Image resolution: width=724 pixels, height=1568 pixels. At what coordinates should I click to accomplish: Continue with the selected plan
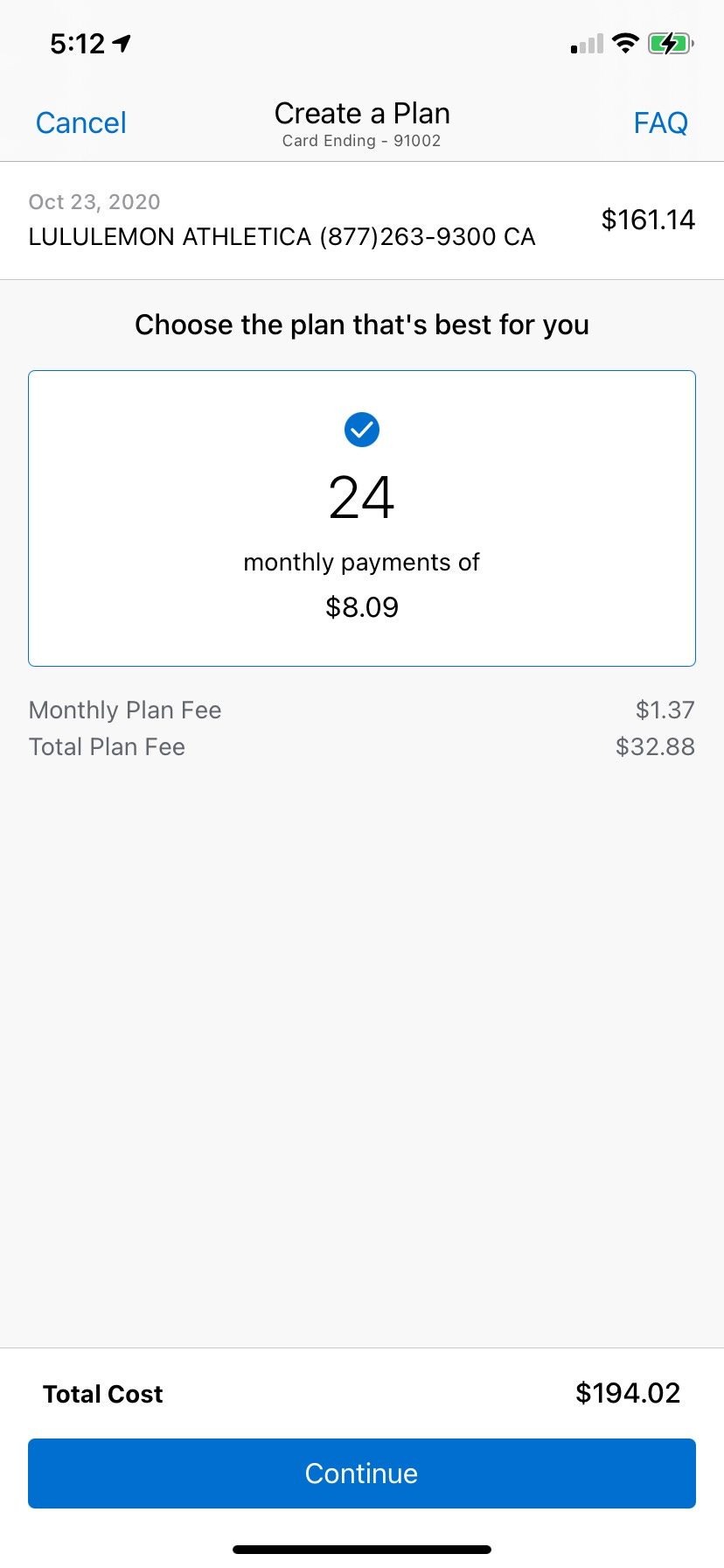coord(362,1473)
